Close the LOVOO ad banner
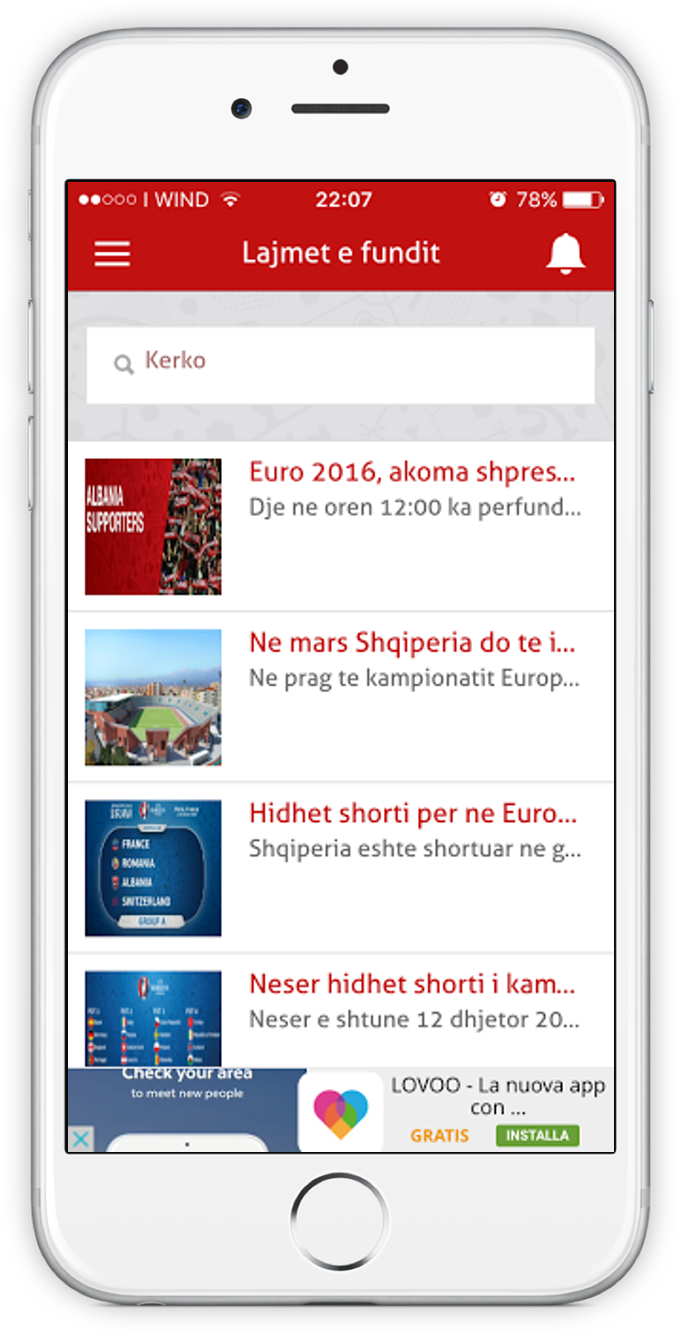 (x=80, y=1139)
